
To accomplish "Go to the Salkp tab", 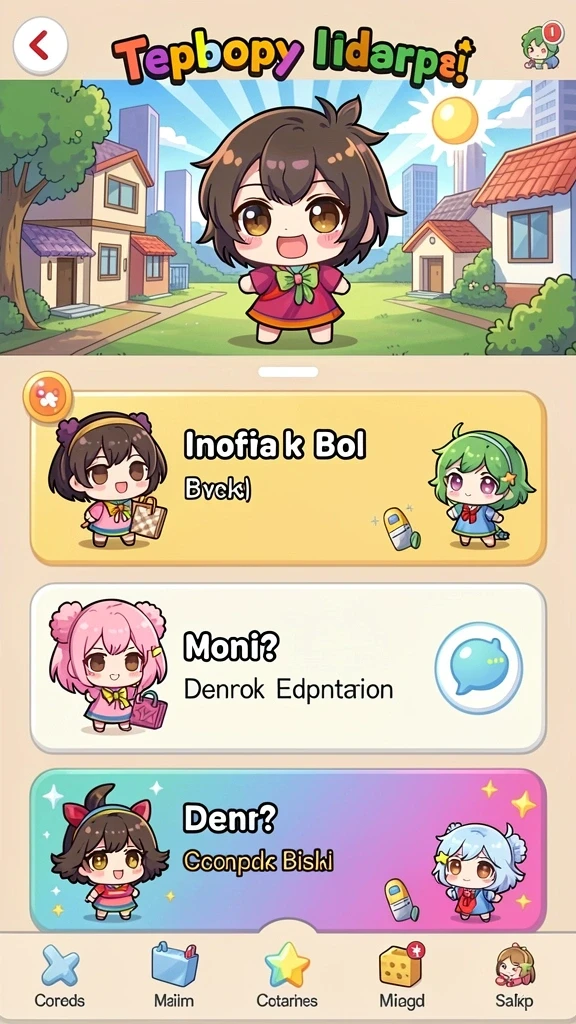I will pos(515,976).
